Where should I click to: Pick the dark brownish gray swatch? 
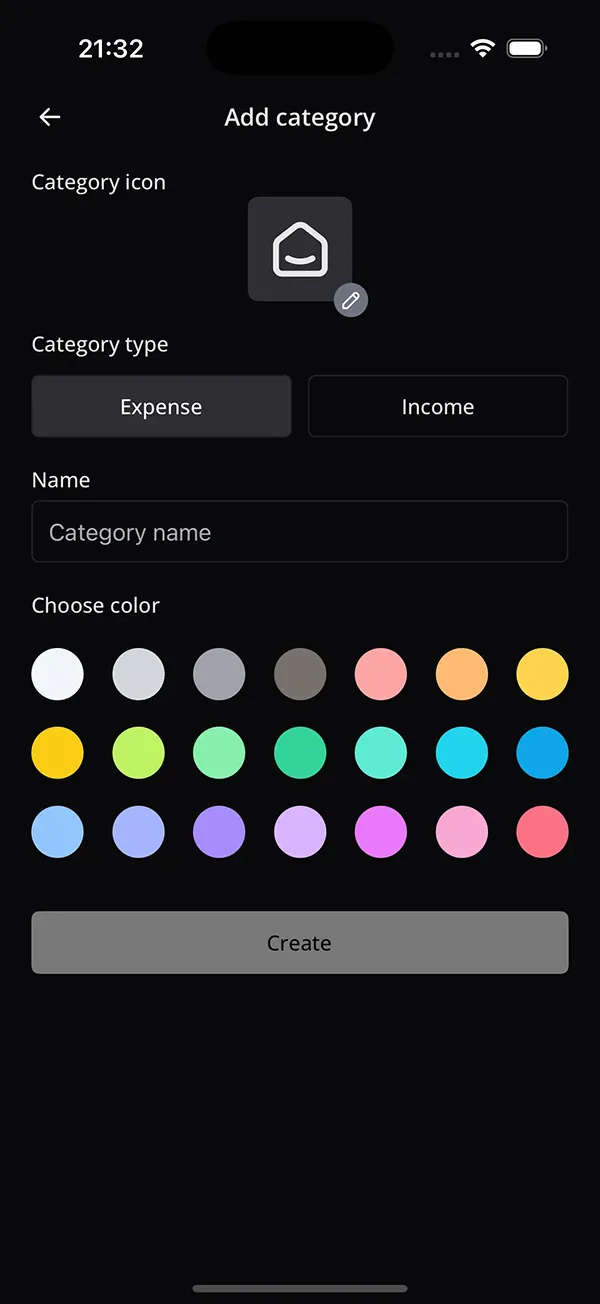point(300,674)
